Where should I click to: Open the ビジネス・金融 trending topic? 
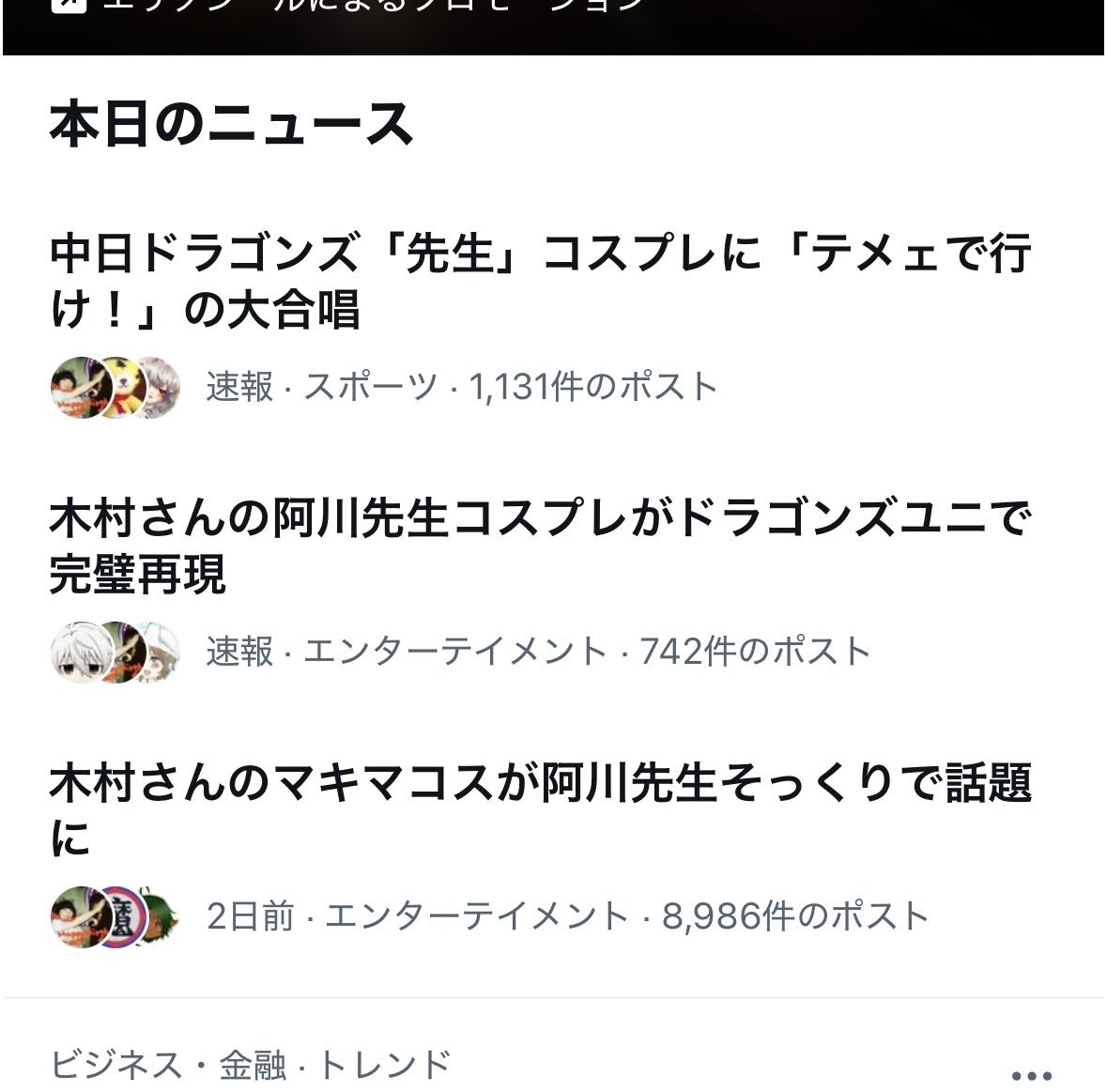(251, 1066)
